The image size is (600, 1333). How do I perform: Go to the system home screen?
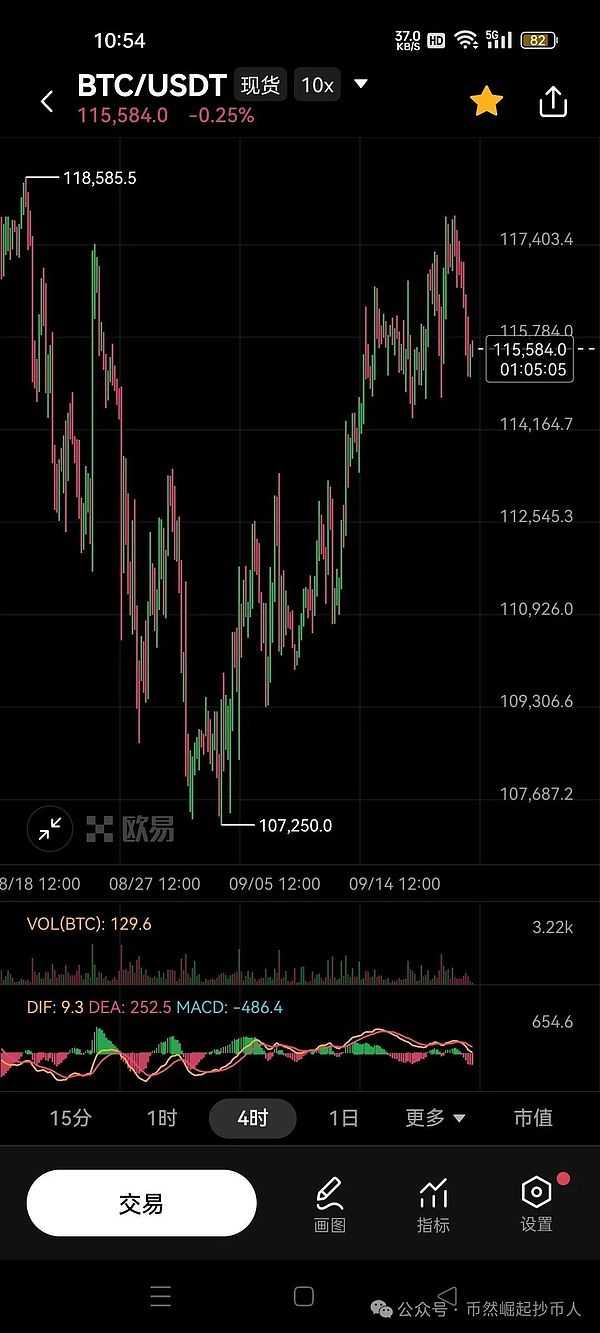click(x=304, y=1297)
